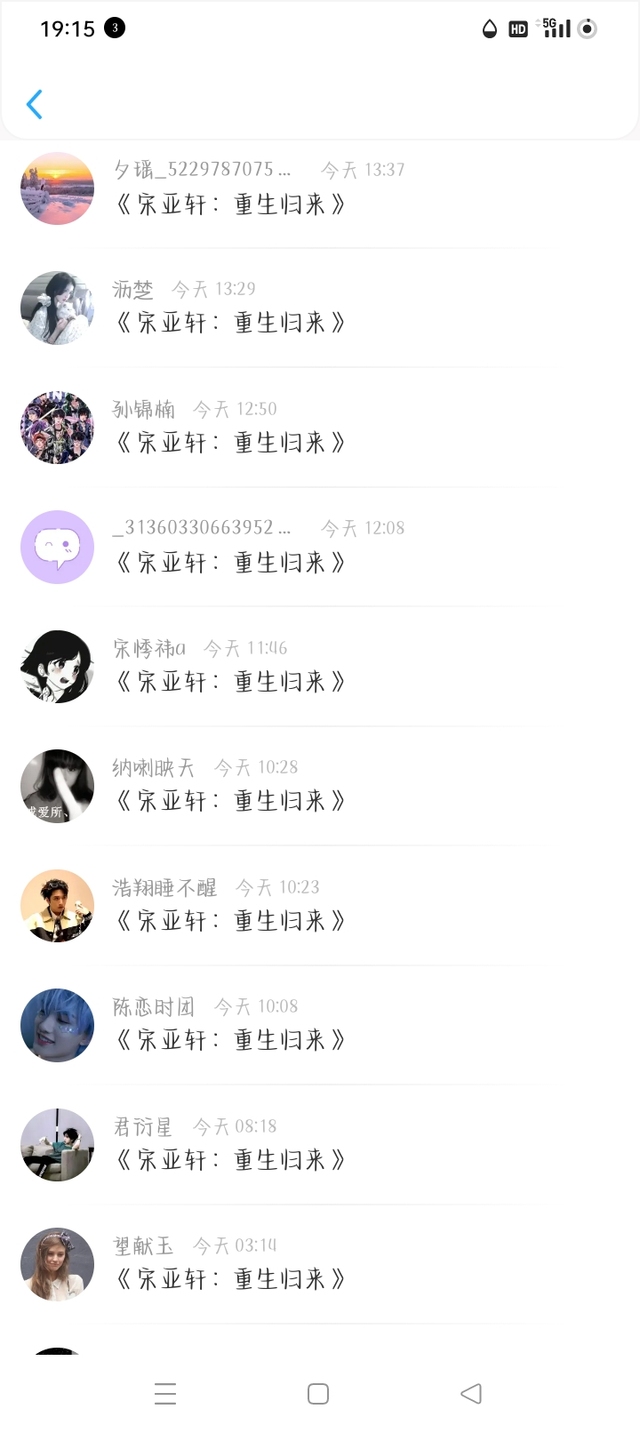Screen dimensions: 640x1433
Task: Open the entry posted at 今天 13:29
Action: (320, 308)
